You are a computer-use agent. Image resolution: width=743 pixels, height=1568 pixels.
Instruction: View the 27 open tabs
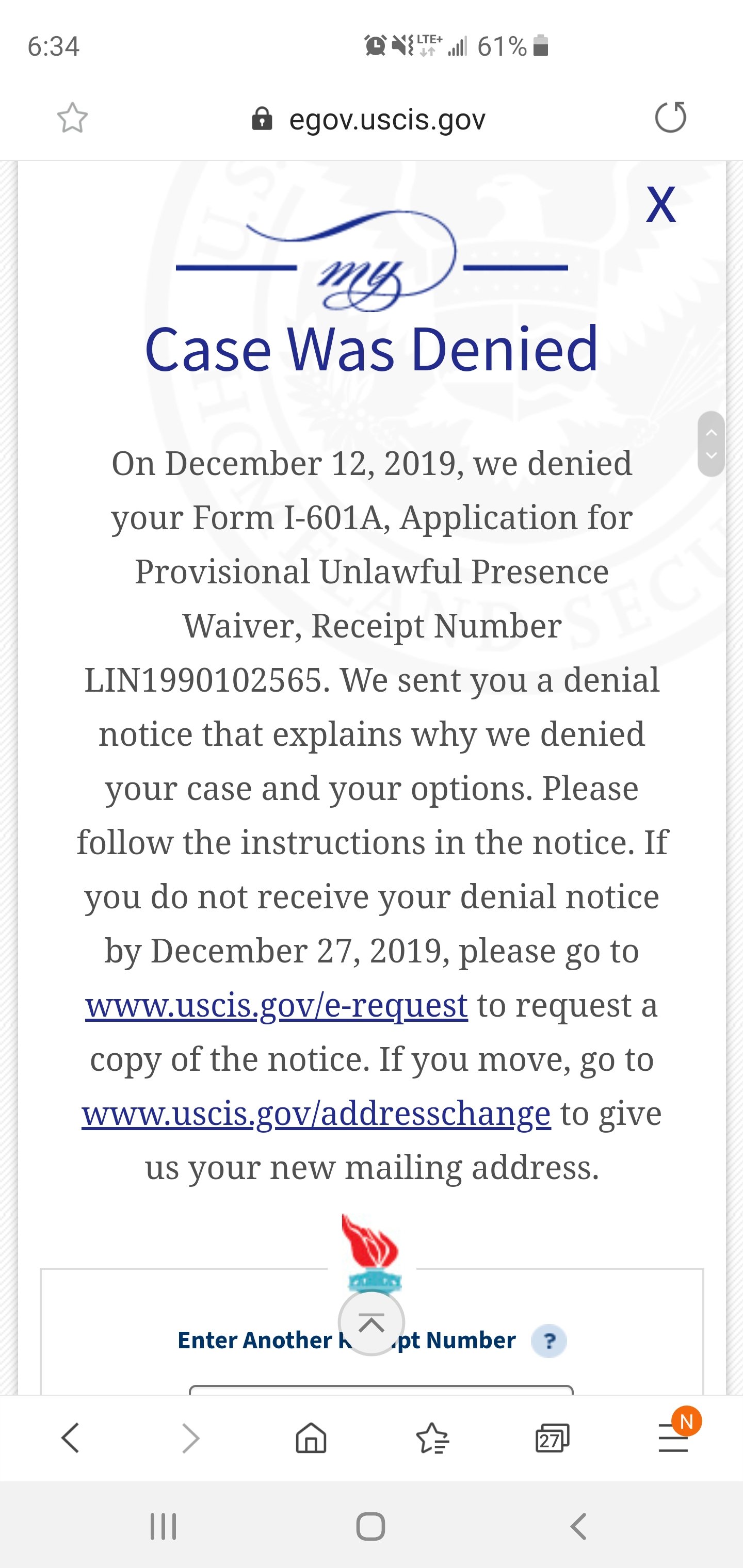pos(552,1439)
